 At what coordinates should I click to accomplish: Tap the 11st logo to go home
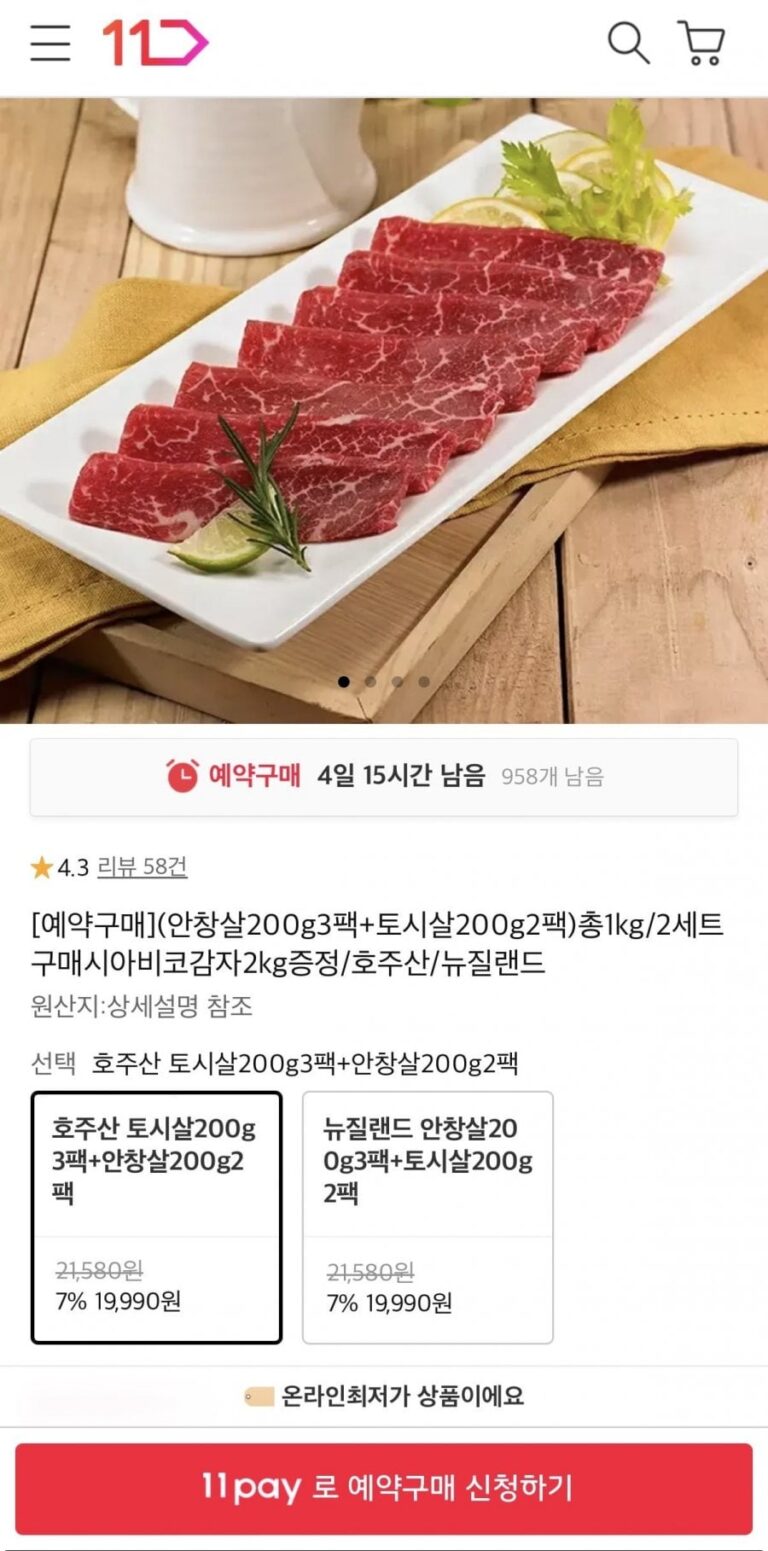(x=155, y=43)
